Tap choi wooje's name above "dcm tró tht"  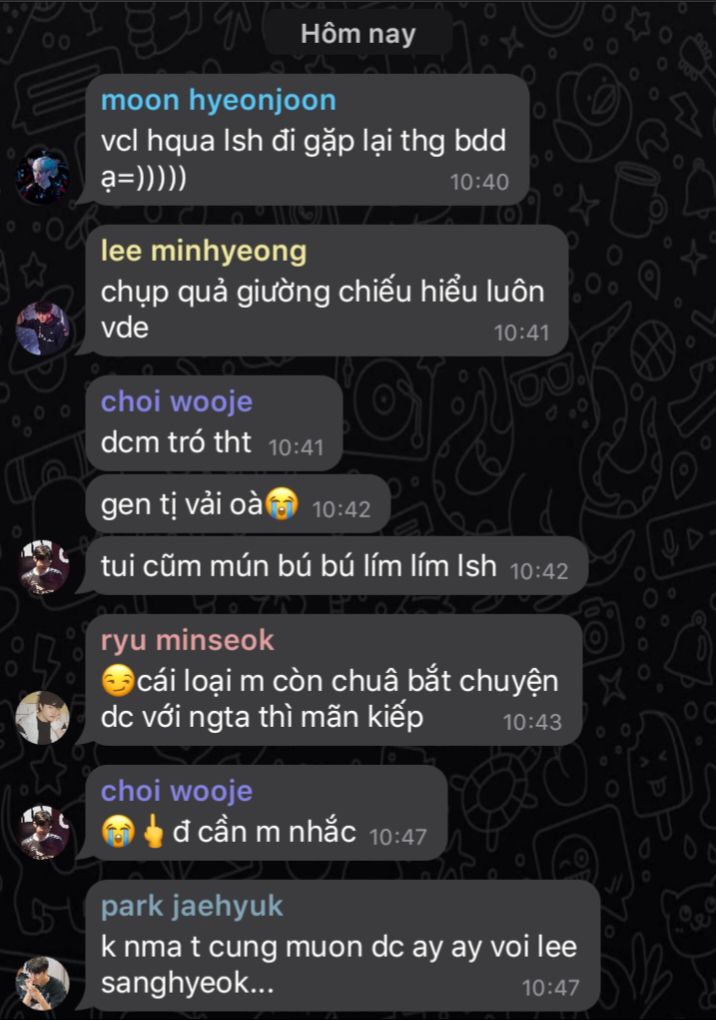coord(176,402)
